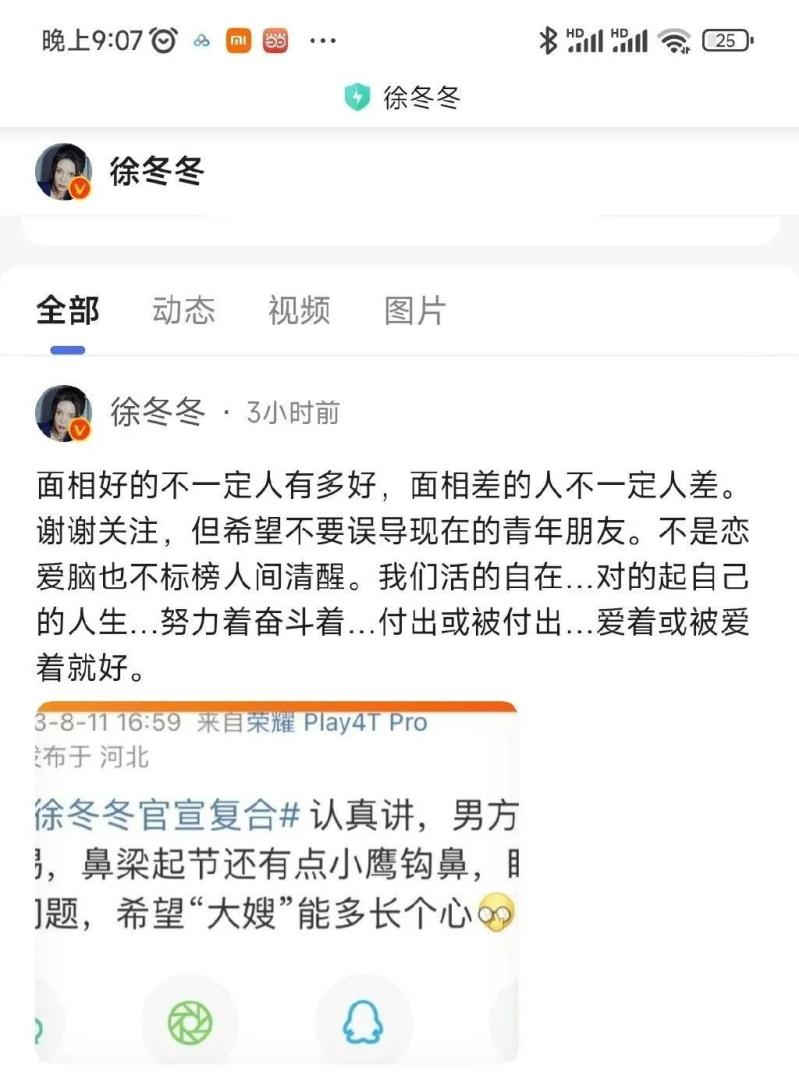Select the 图片 tab

(415, 311)
